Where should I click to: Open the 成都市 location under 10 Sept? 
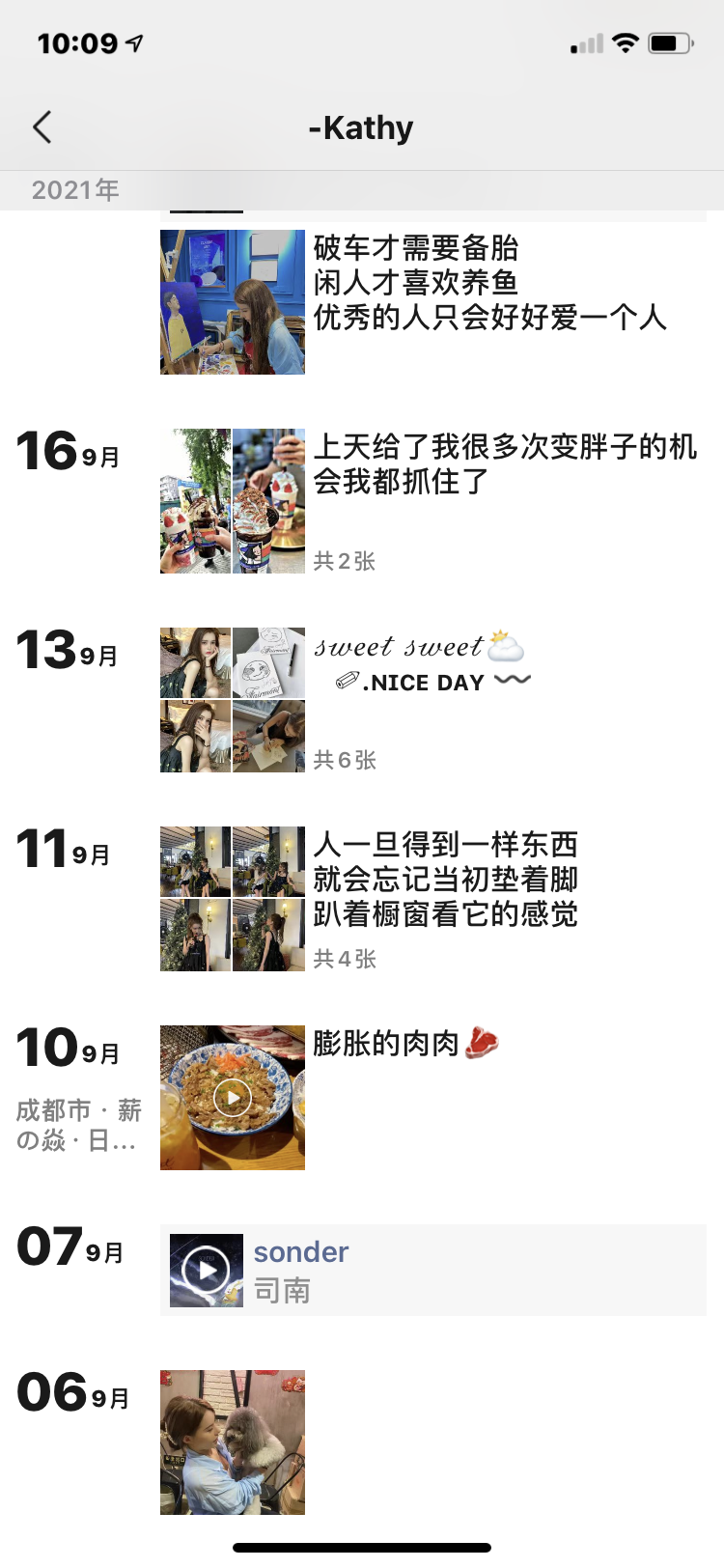(77, 1126)
